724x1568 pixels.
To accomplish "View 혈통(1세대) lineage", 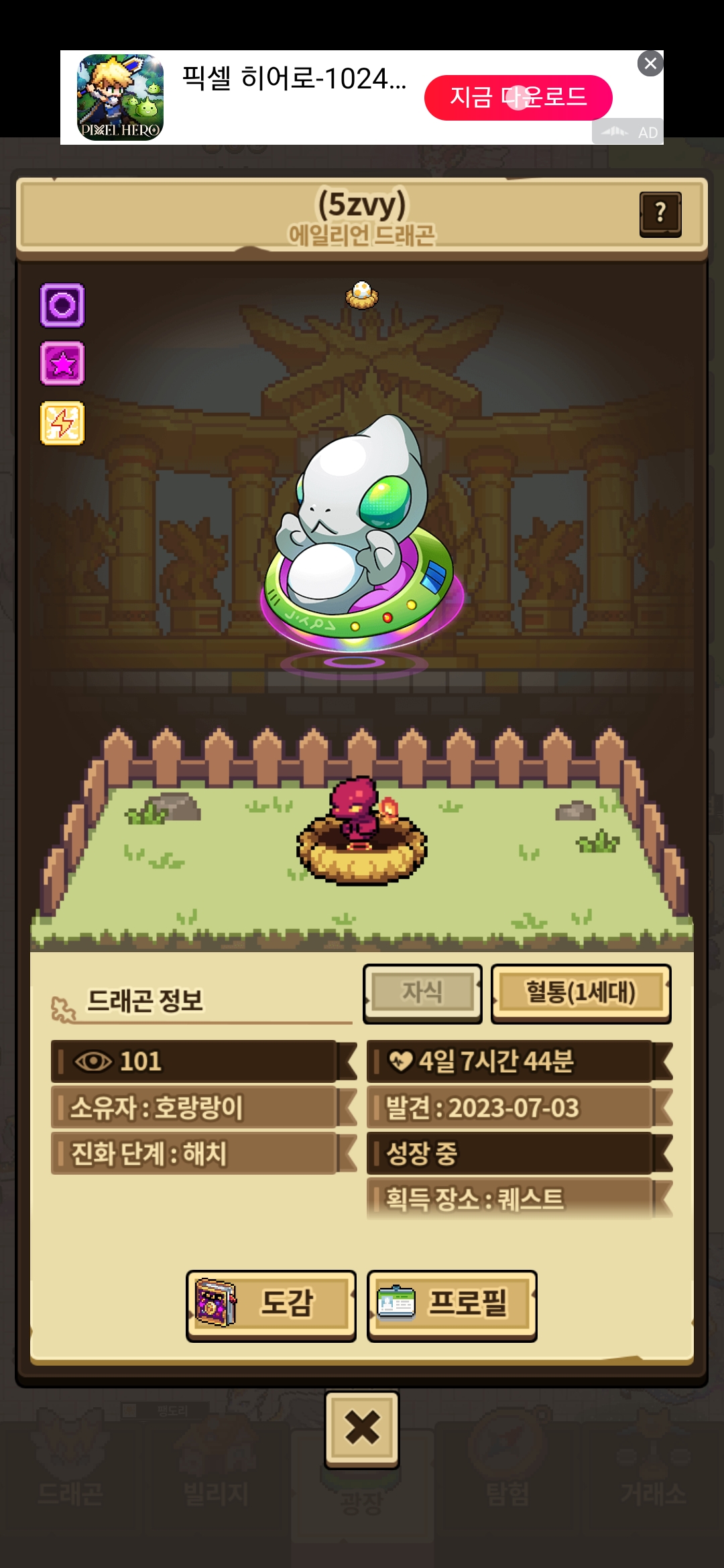I will [581, 993].
